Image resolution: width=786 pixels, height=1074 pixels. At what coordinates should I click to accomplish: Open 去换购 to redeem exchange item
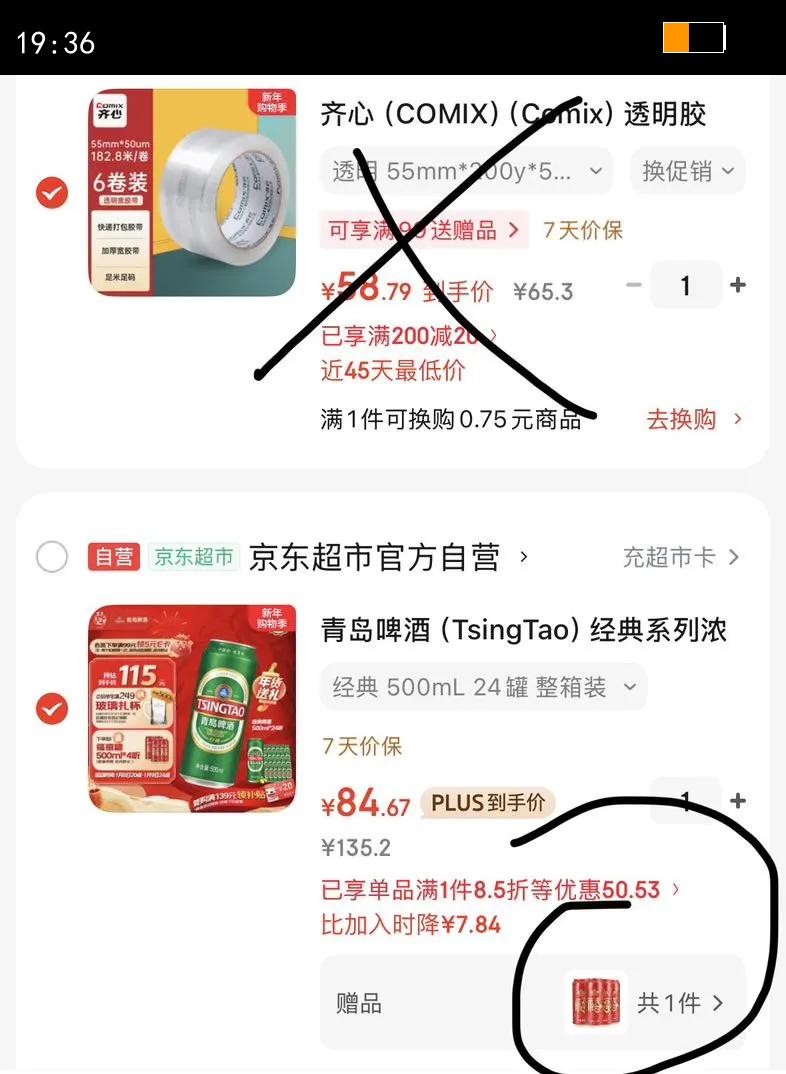(681, 420)
